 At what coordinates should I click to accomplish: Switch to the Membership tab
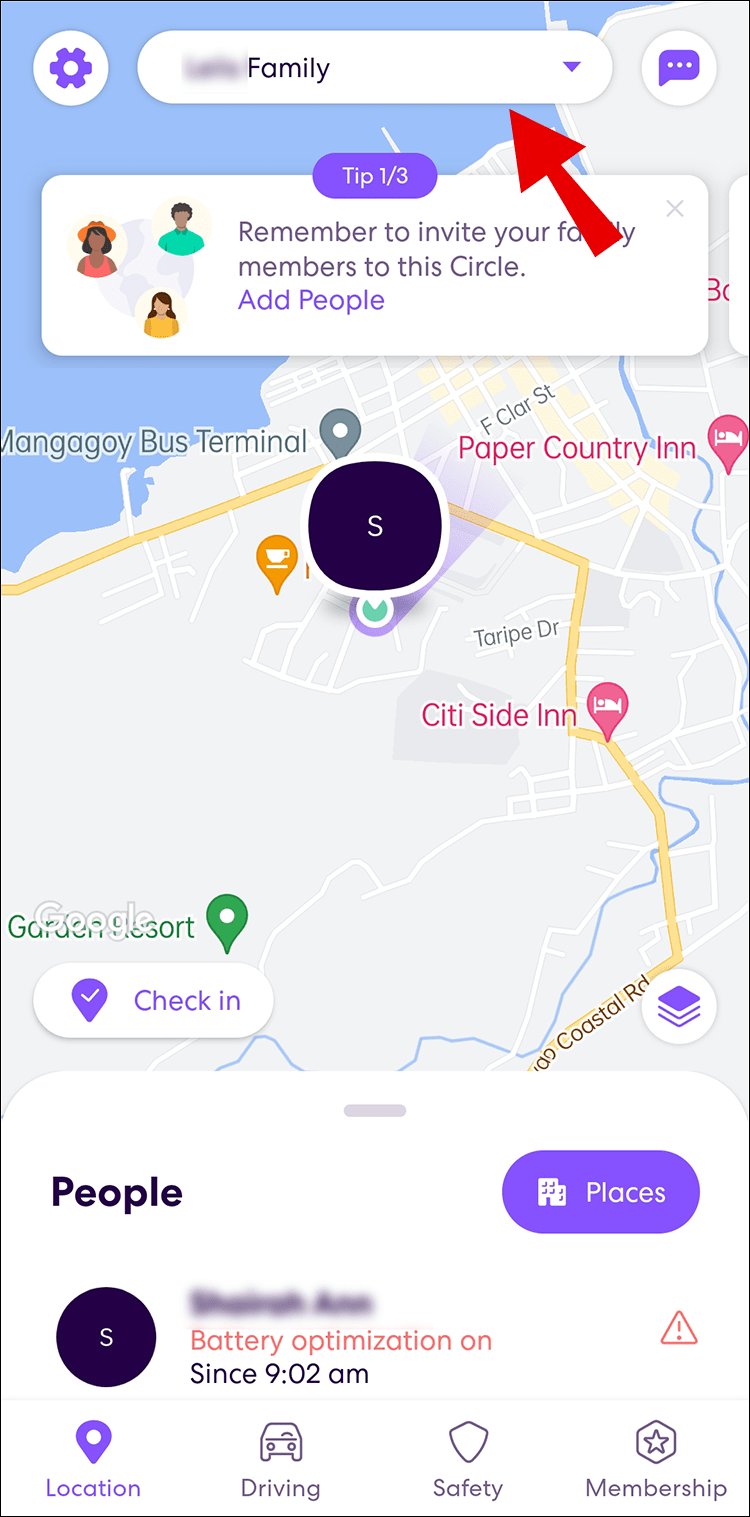(656, 1460)
